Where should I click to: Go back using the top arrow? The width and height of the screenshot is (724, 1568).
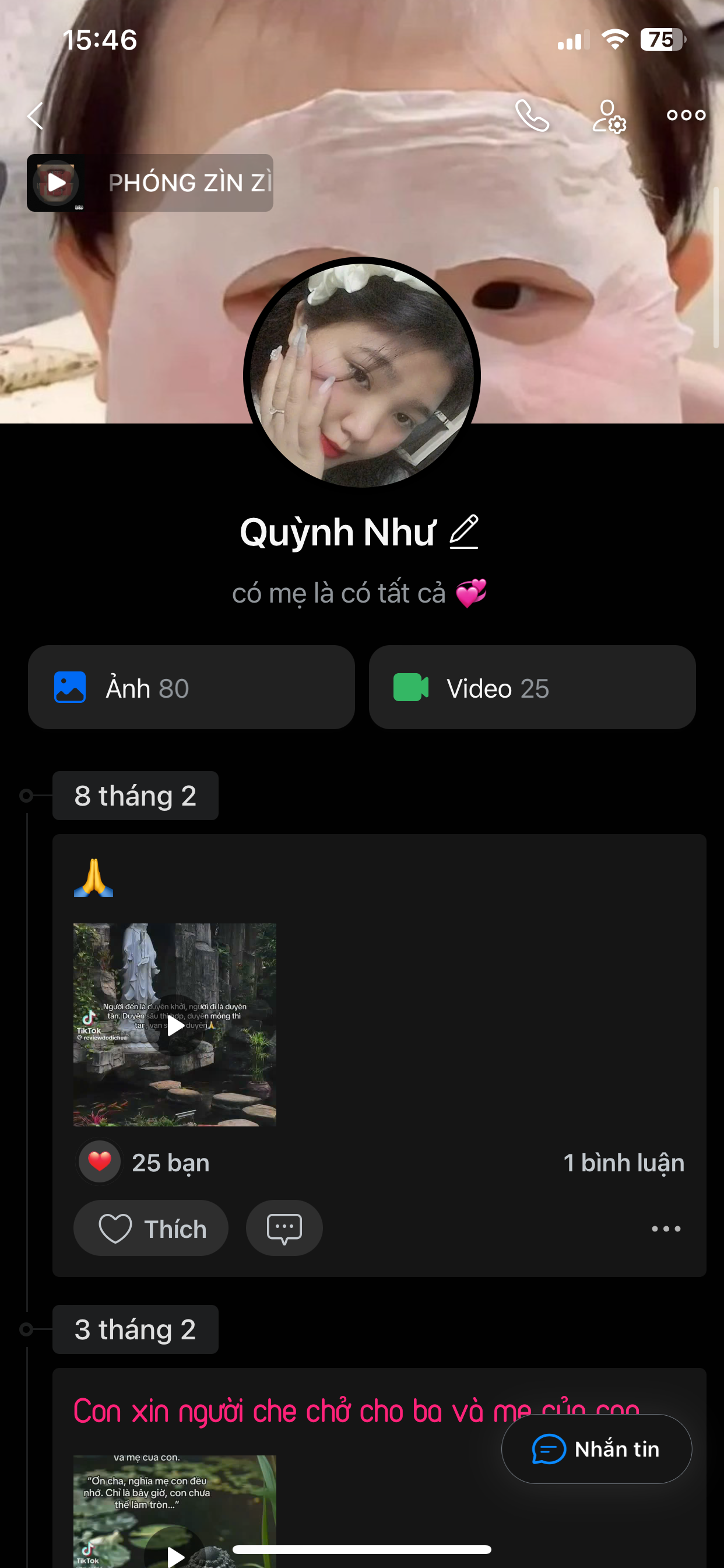[x=36, y=116]
